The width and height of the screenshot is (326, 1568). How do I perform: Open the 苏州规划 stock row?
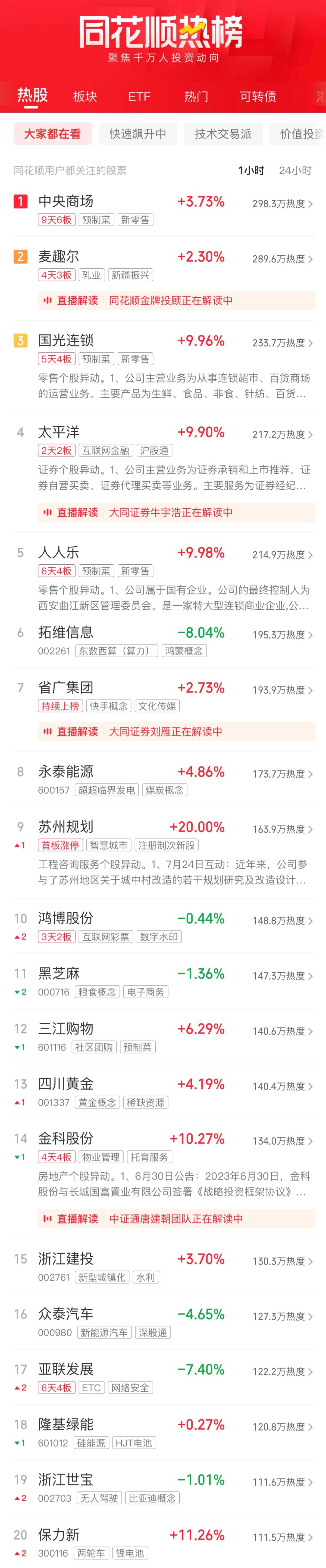coord(66,827)
